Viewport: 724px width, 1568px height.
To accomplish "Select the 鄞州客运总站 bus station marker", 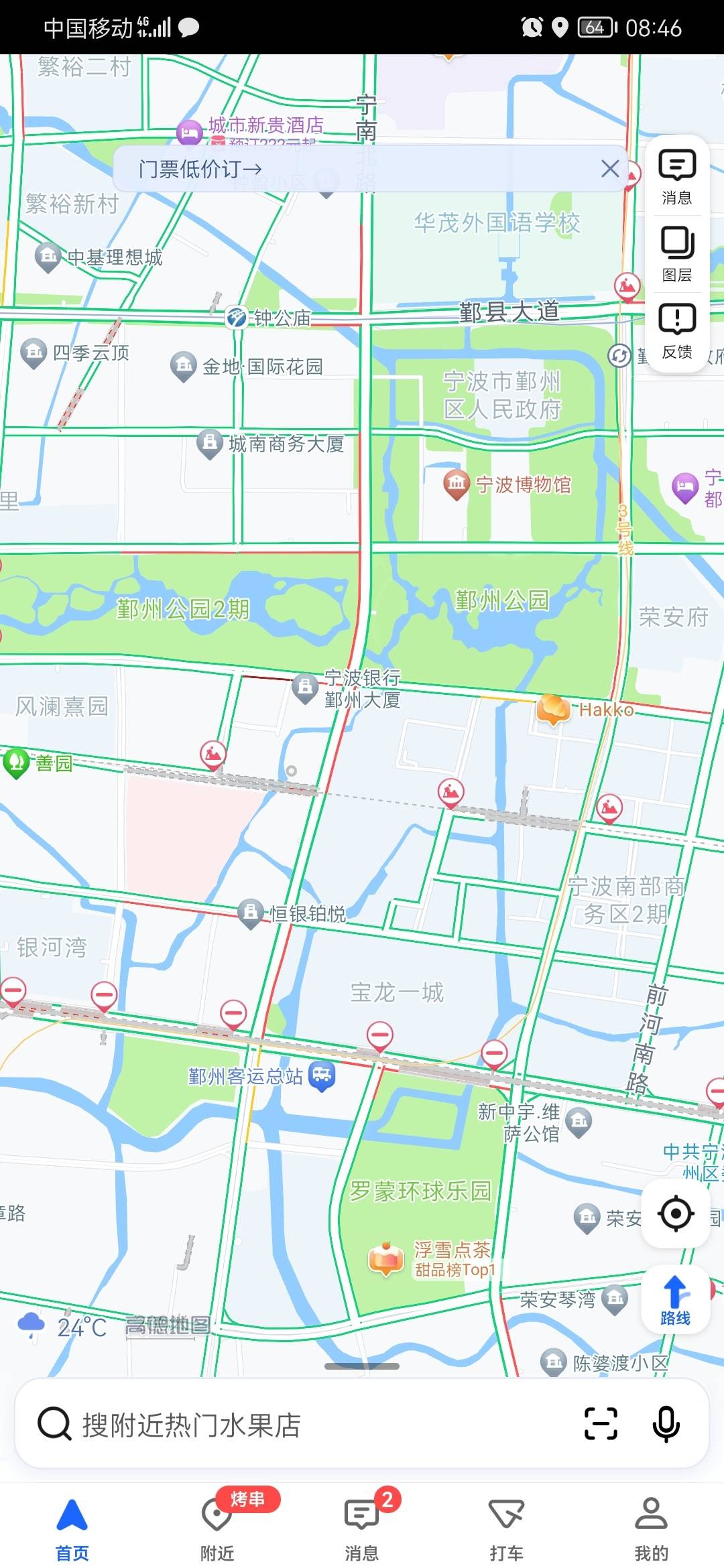I will point(322,1075).
